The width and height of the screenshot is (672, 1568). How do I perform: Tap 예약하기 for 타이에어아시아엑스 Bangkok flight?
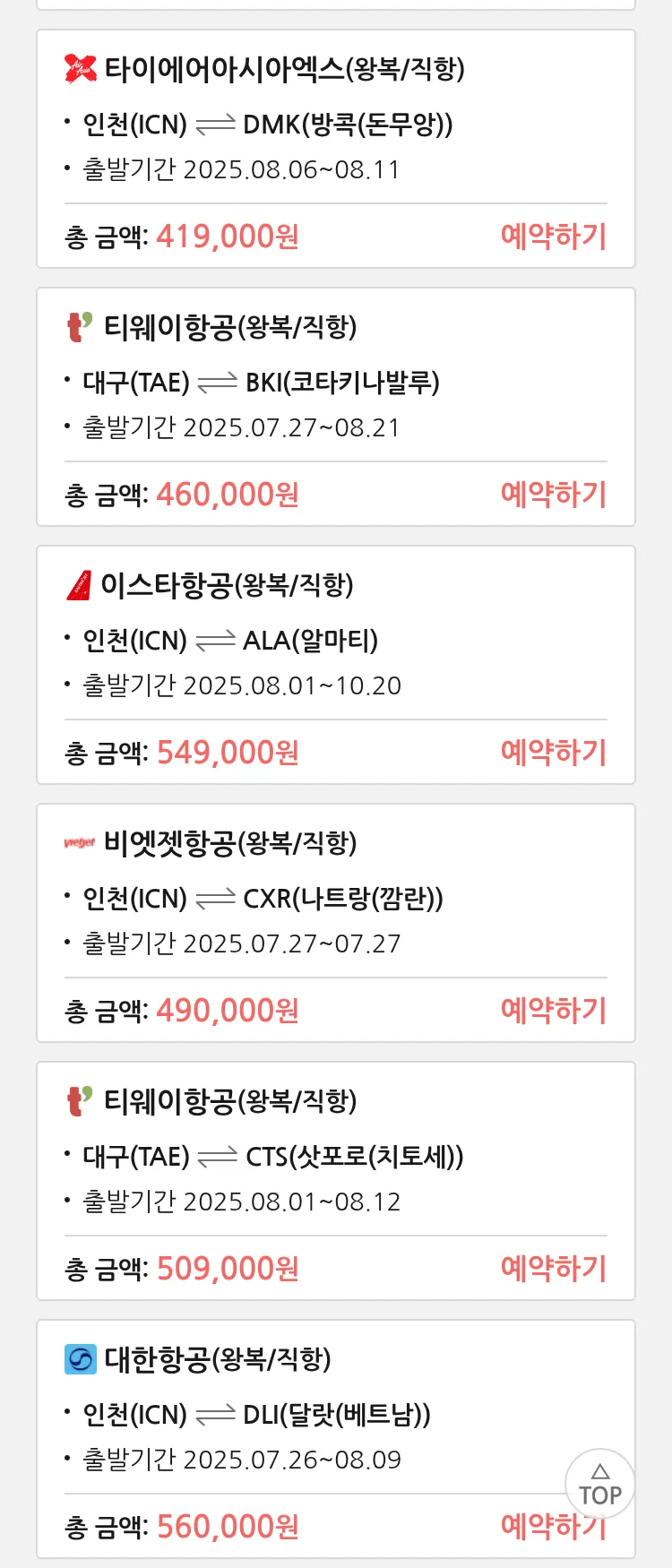point(553,237)
